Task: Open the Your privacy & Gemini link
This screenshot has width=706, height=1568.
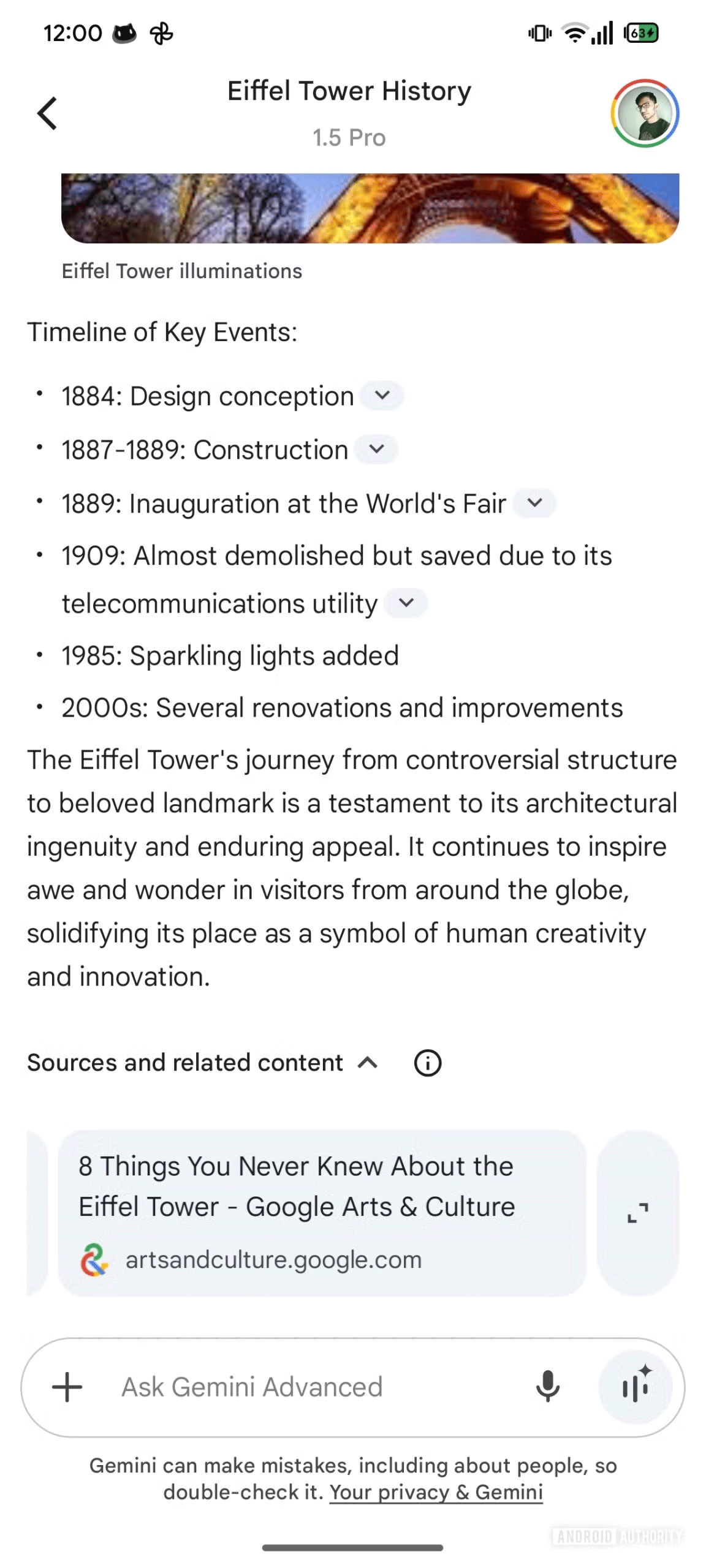Action: pyautogui.click(x=436, y=1493)
